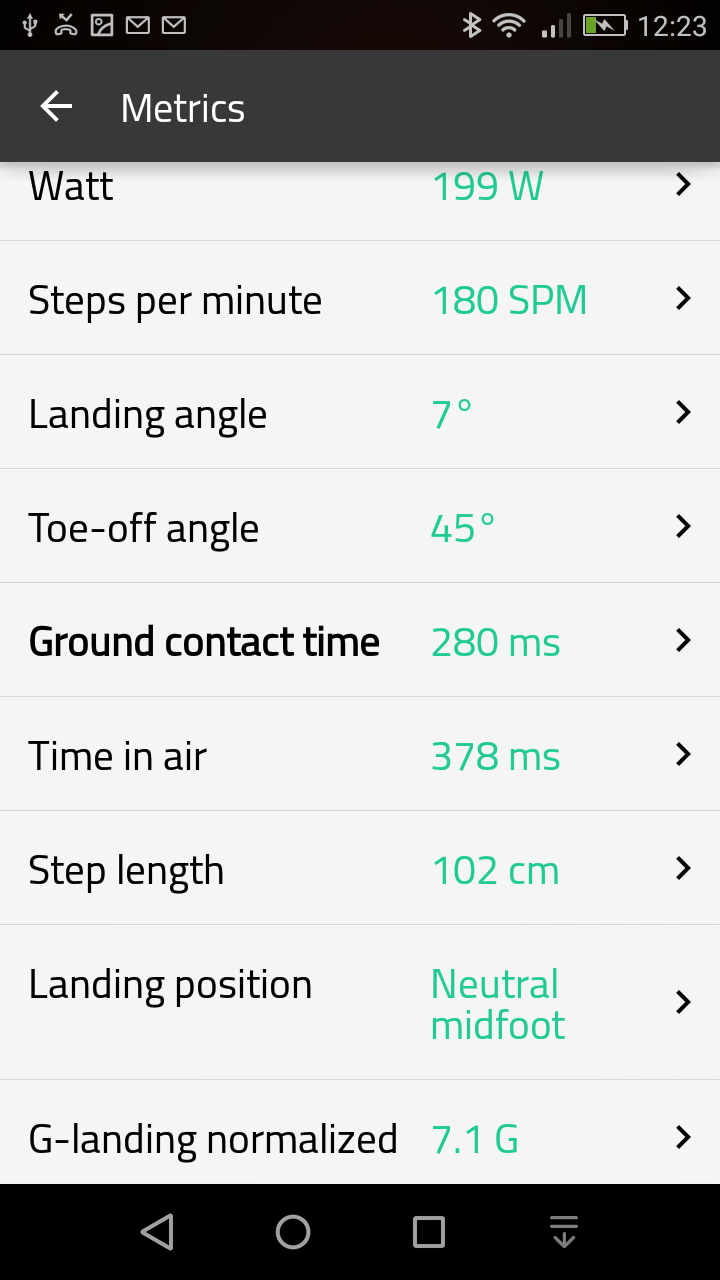Select the Toe-off angle metric
Image resolution: width=720 pixels, height=1280 pixels.
click(x=360, y=527)
